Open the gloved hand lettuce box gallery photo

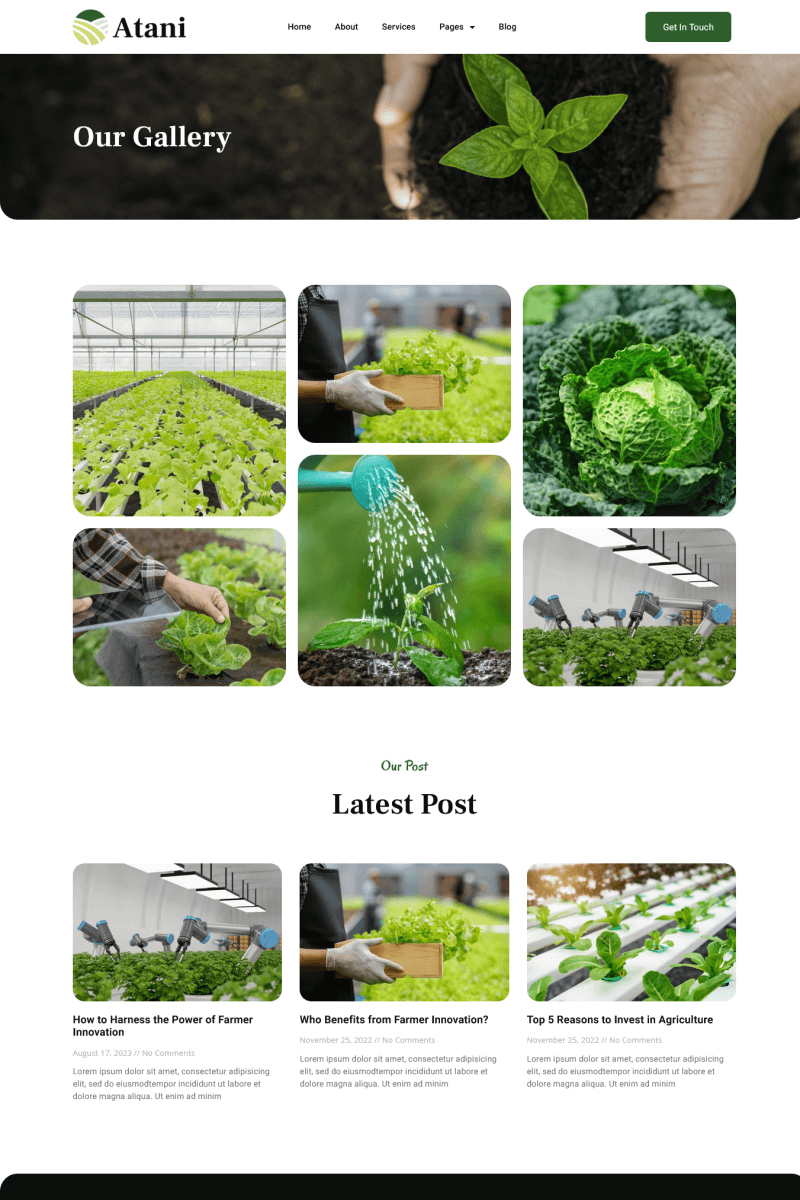coord(404,363)
